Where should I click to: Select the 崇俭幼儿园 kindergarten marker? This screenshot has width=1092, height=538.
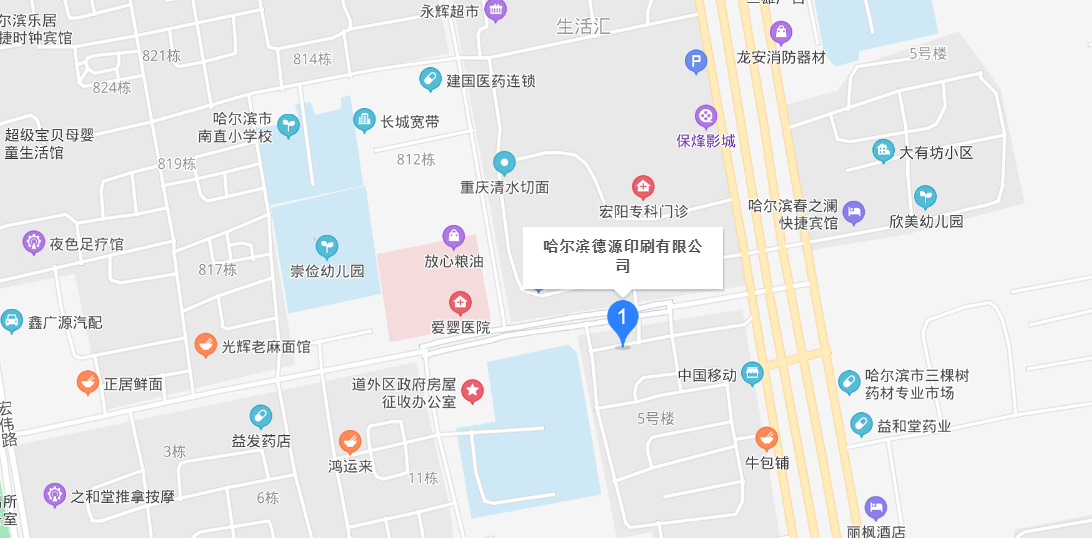click(x=326, y=246)
